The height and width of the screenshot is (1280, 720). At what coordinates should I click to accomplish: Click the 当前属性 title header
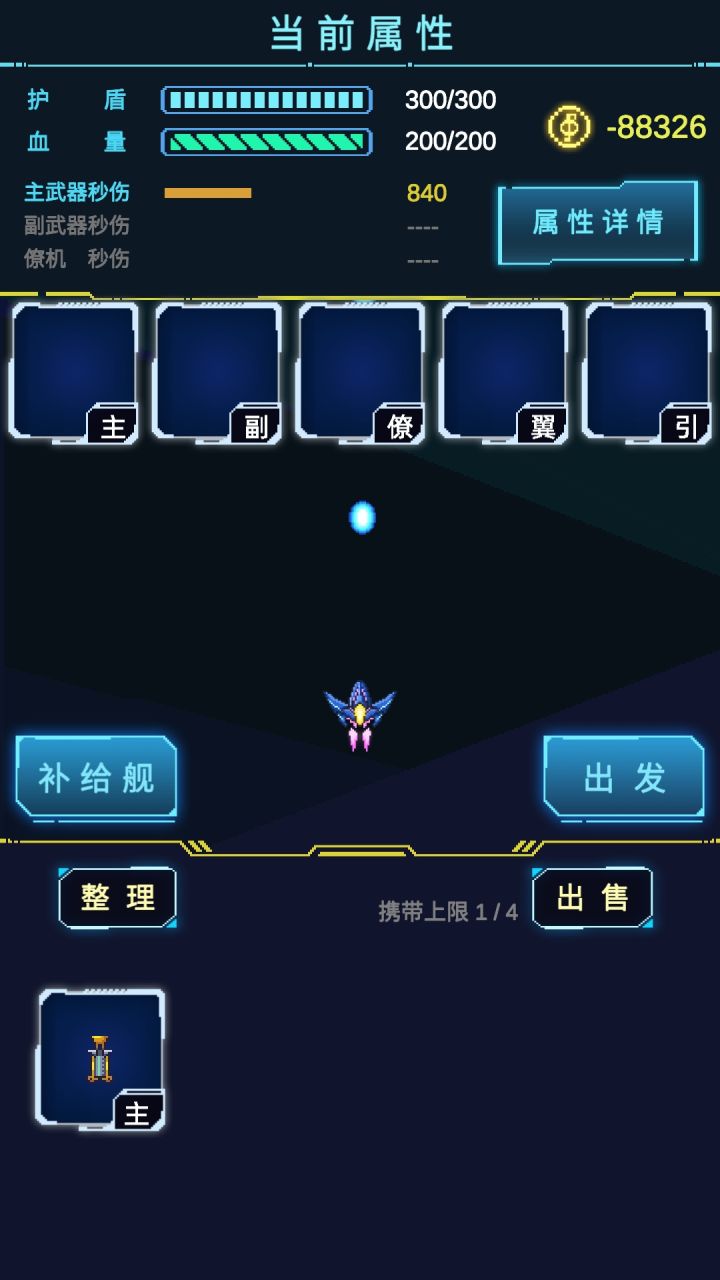360,31
